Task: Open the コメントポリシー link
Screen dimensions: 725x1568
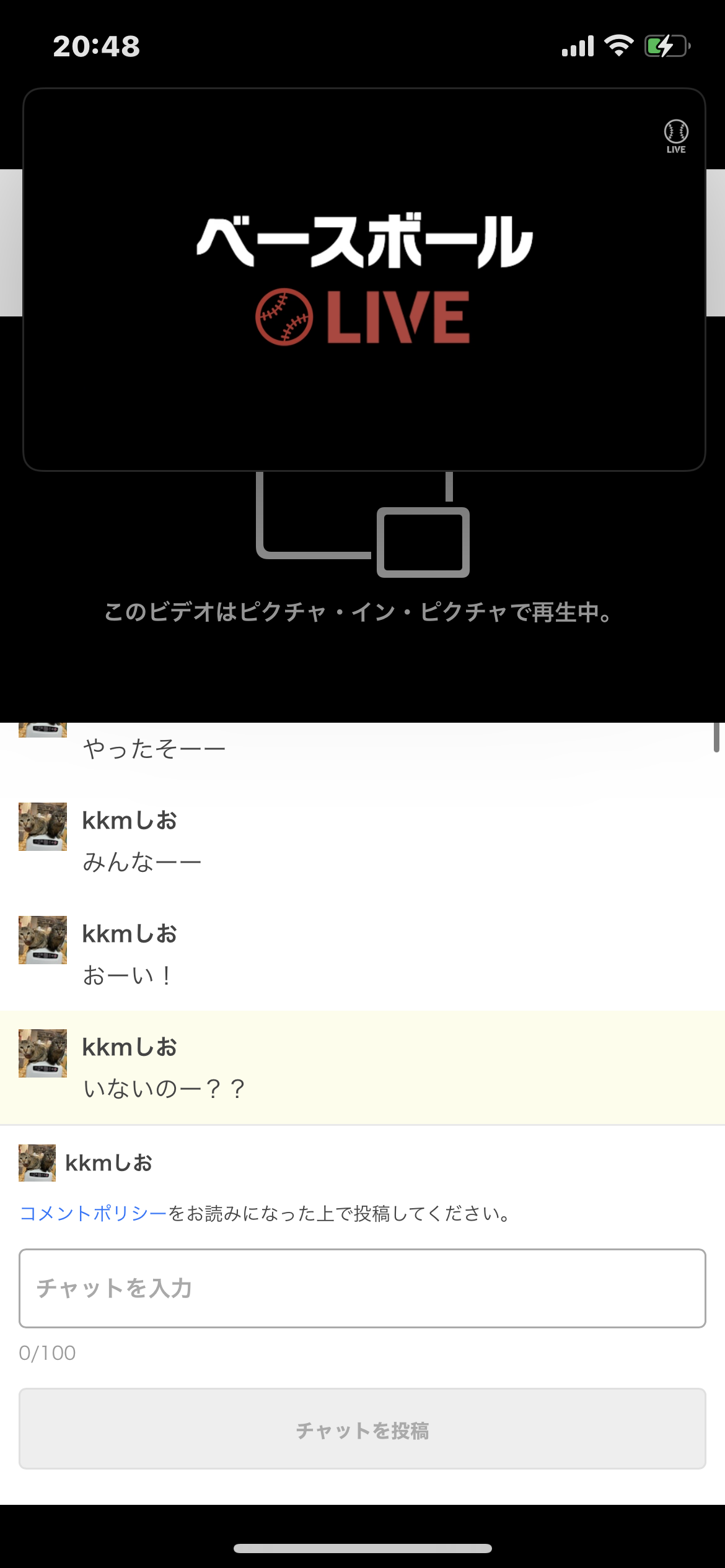Action: (93, 1213)
